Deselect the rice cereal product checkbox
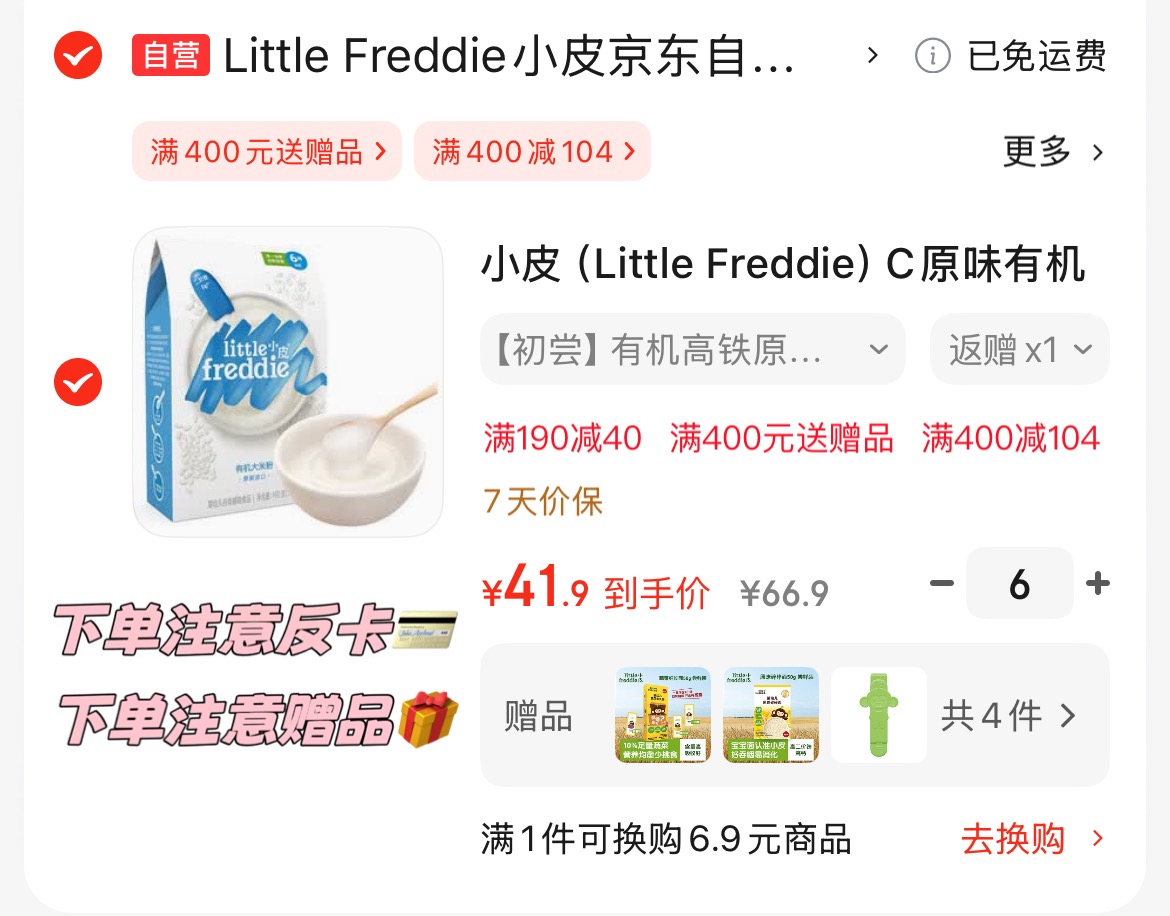 [77, 382]
